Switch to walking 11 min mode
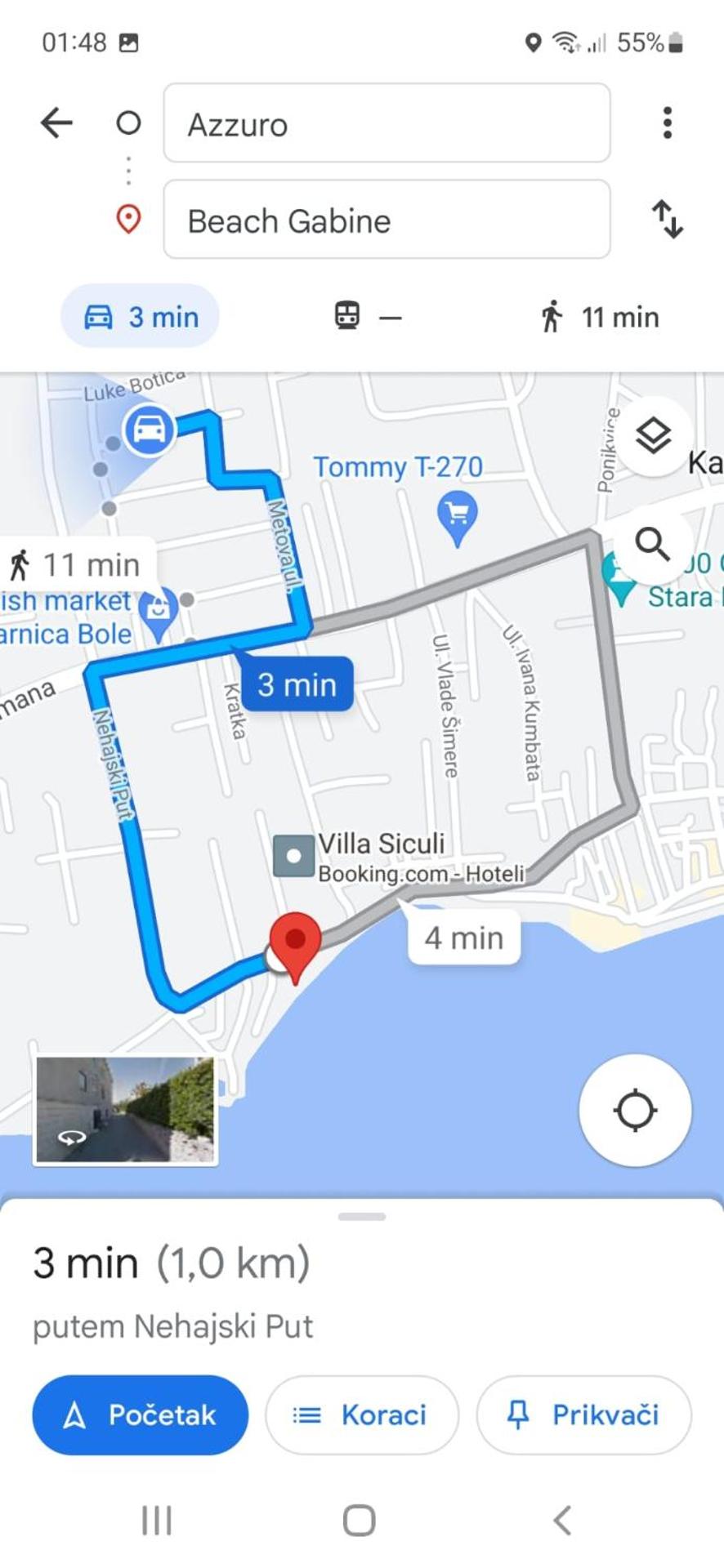This screenshot has width=724, height=1568. click(601, 316)
